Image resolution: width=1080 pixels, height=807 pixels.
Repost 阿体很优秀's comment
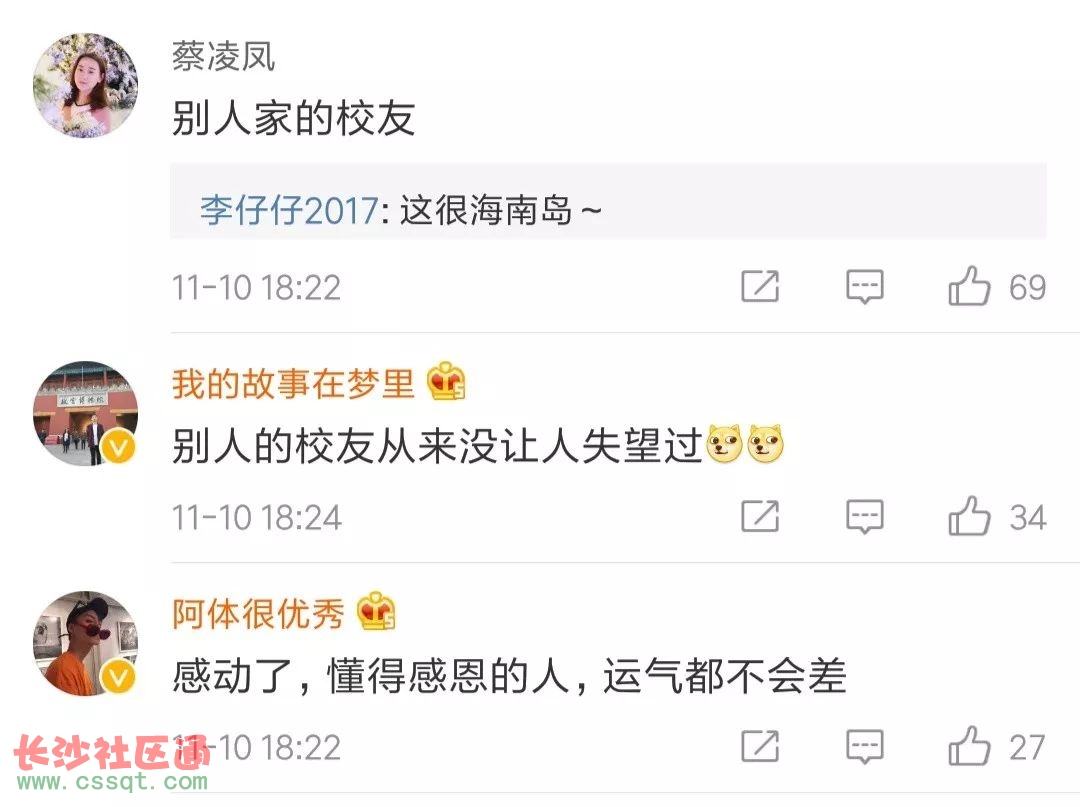(x=760, y=747)
